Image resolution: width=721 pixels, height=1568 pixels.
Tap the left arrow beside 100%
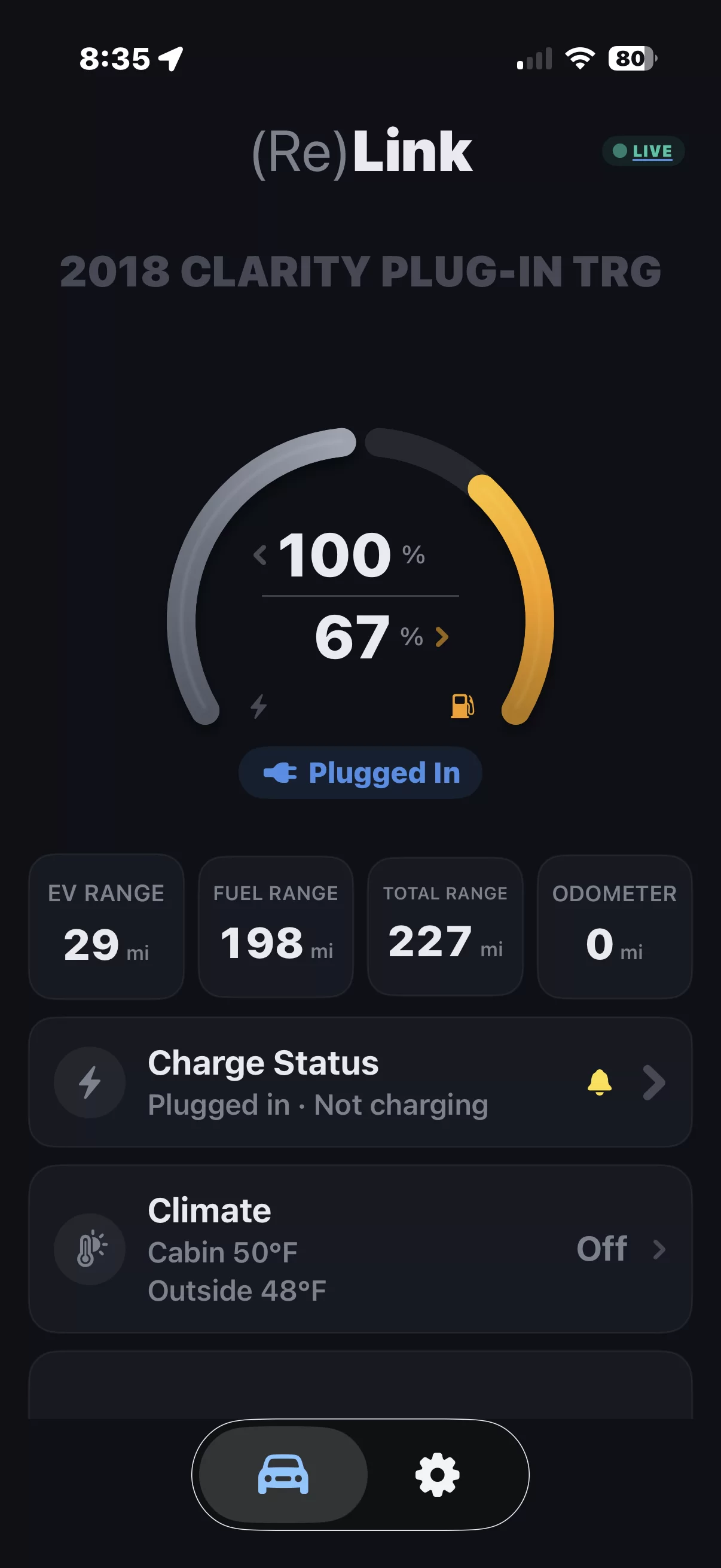(x=261, y=554)
